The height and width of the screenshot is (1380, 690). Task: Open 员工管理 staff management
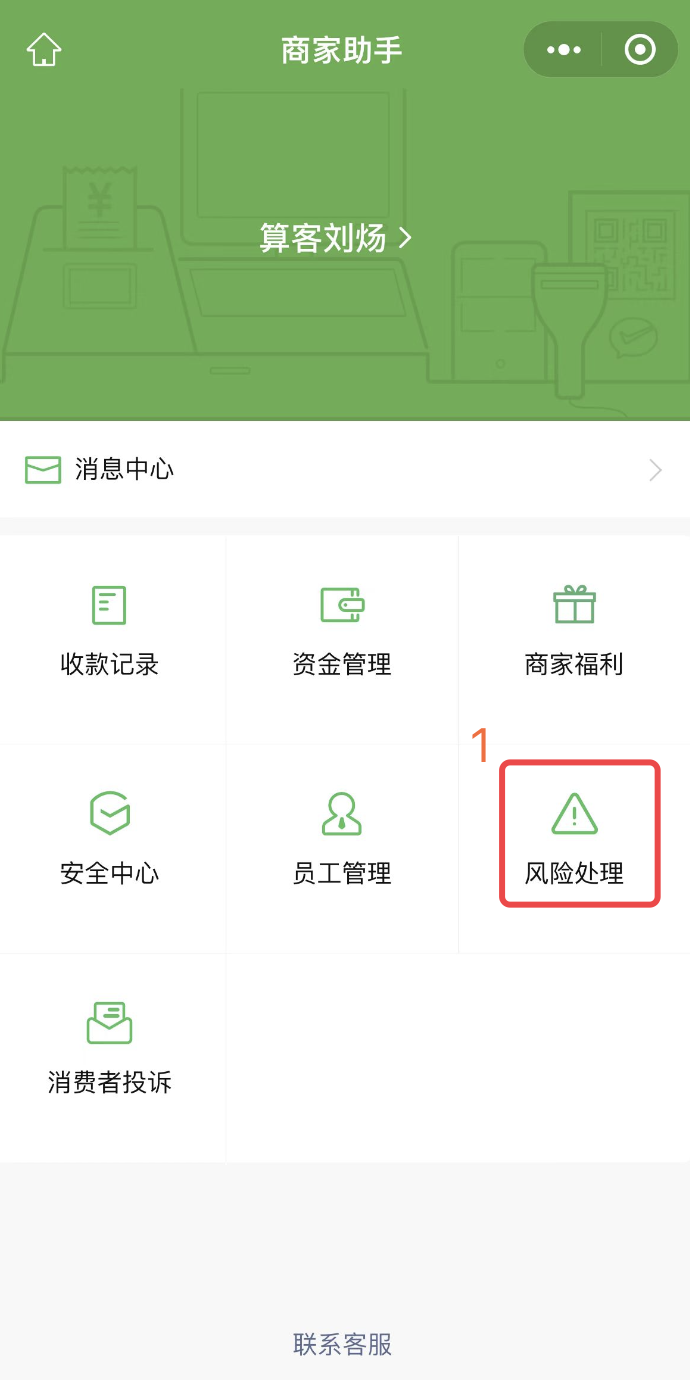[x=342, y=840]
